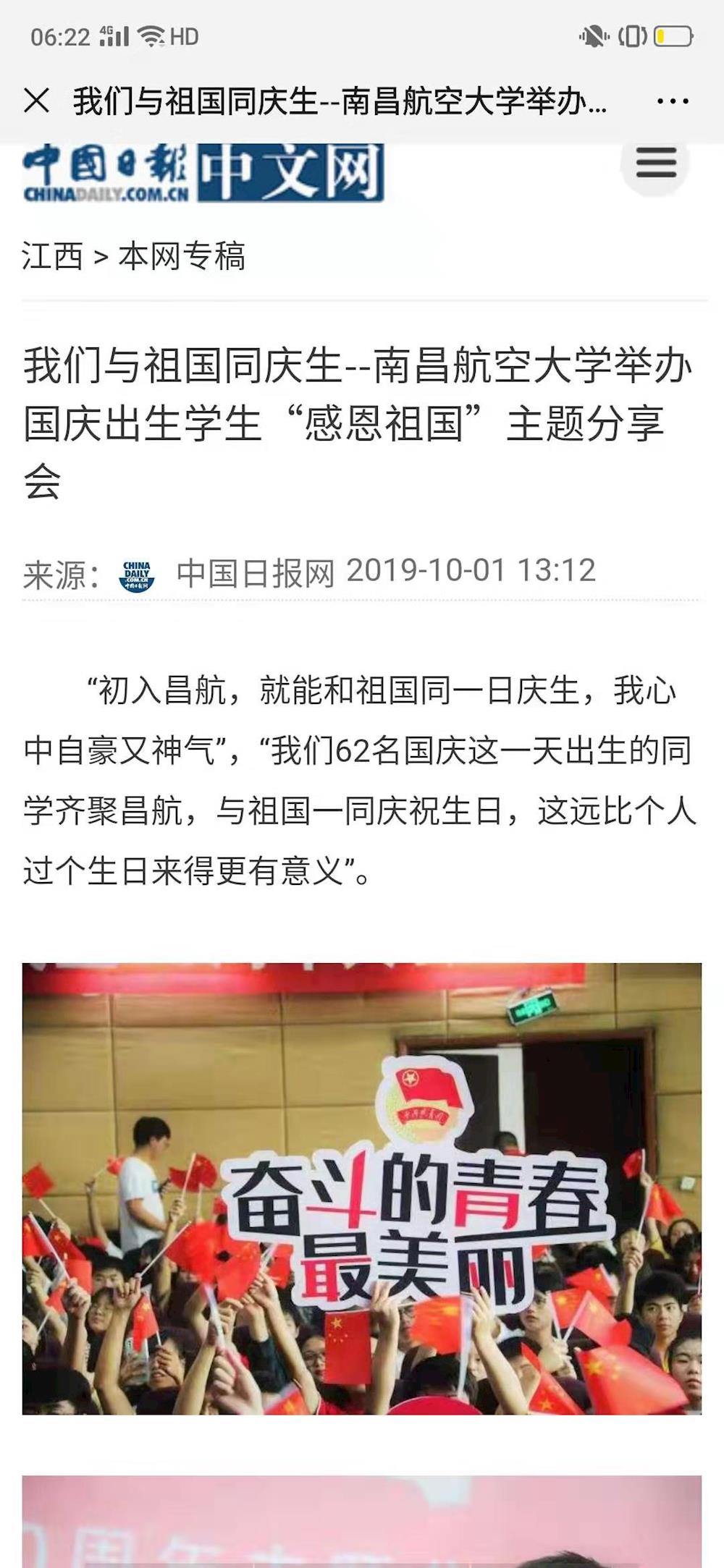Open the hamburger site menu
The width and height of the screenshot is (724, 1568).
pyautogui.click(x=655, y=164)
